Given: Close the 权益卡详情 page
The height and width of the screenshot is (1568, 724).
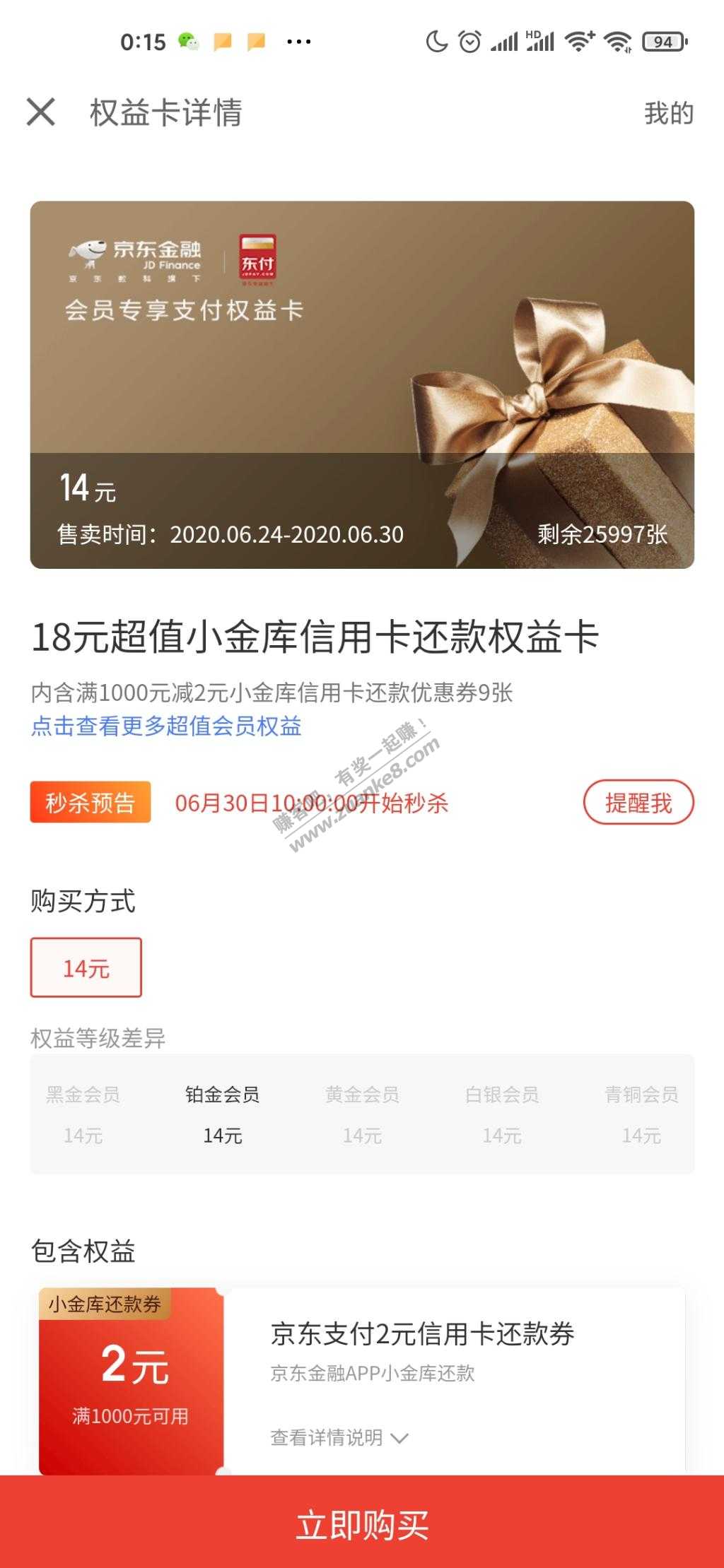Looking at the screenshot, I should point(41,112).
